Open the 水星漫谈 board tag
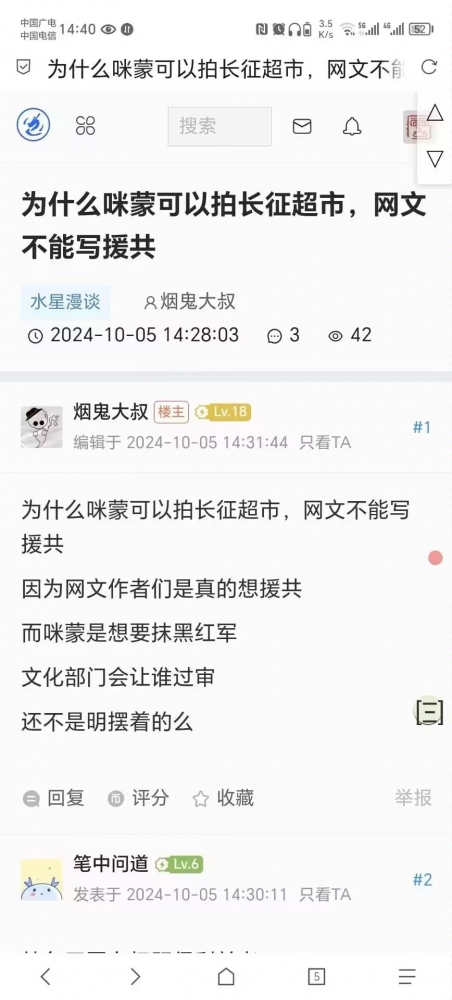 66,302
